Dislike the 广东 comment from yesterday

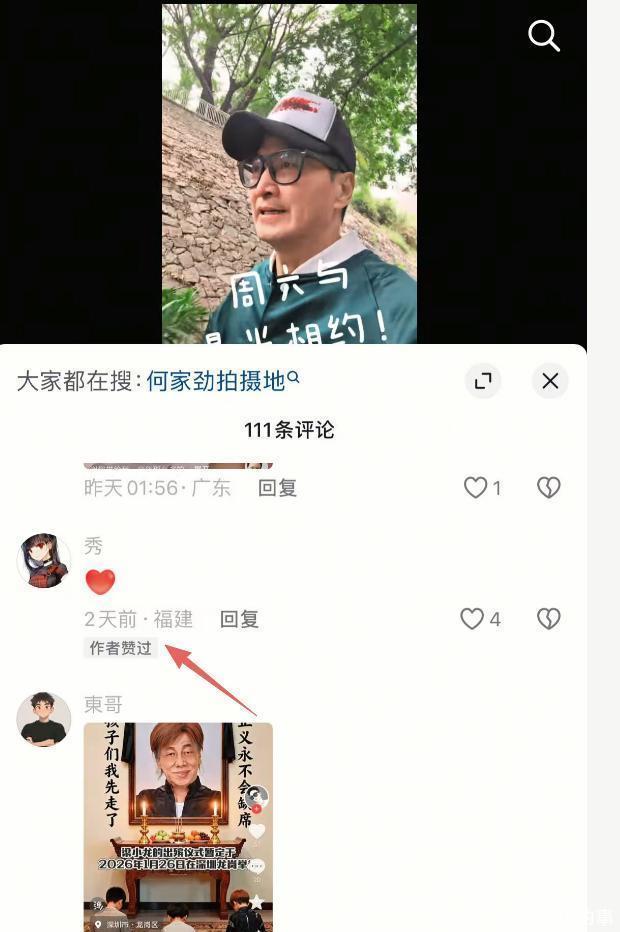coord(548,488)
